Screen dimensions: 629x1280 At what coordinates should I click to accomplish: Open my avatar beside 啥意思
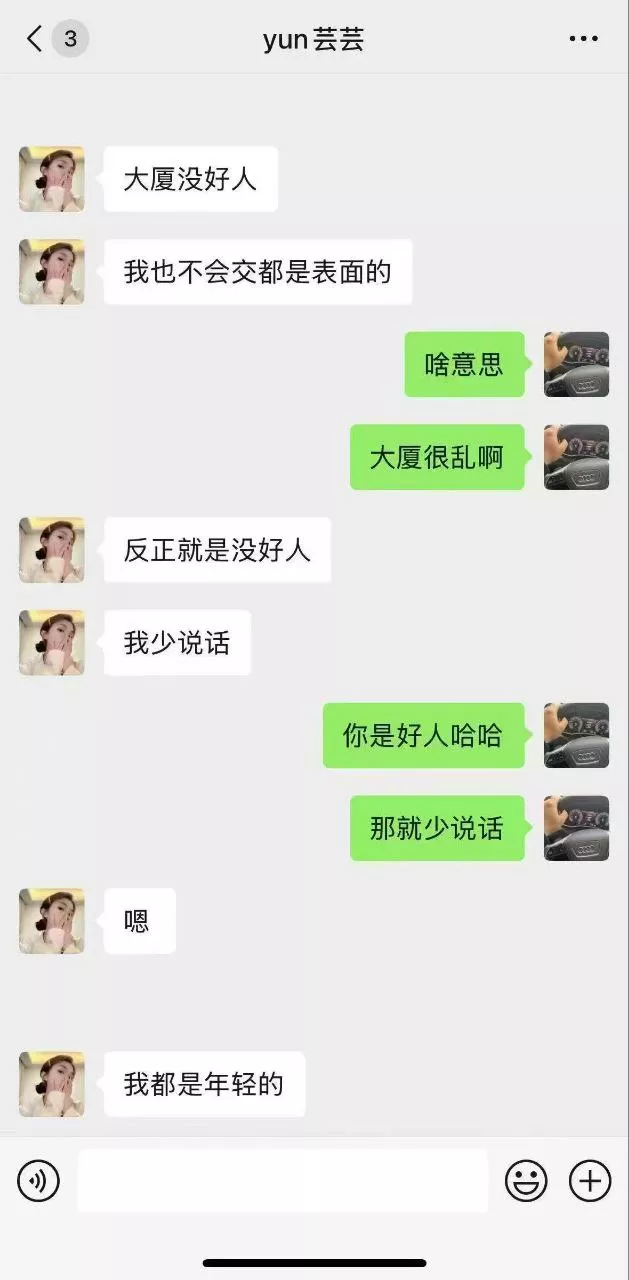point(576,365)
